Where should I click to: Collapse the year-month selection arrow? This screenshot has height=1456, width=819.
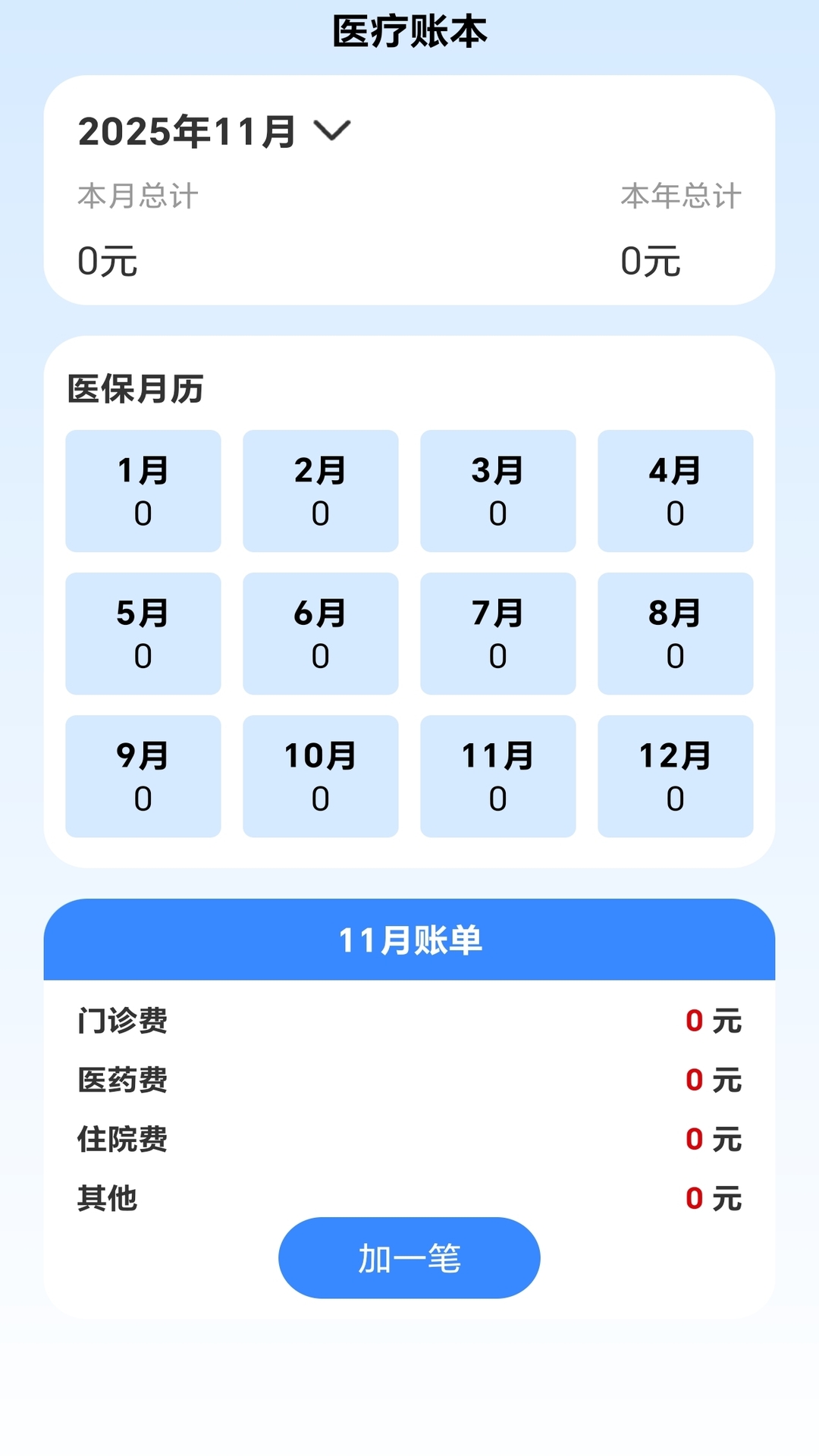coord(331,132)
